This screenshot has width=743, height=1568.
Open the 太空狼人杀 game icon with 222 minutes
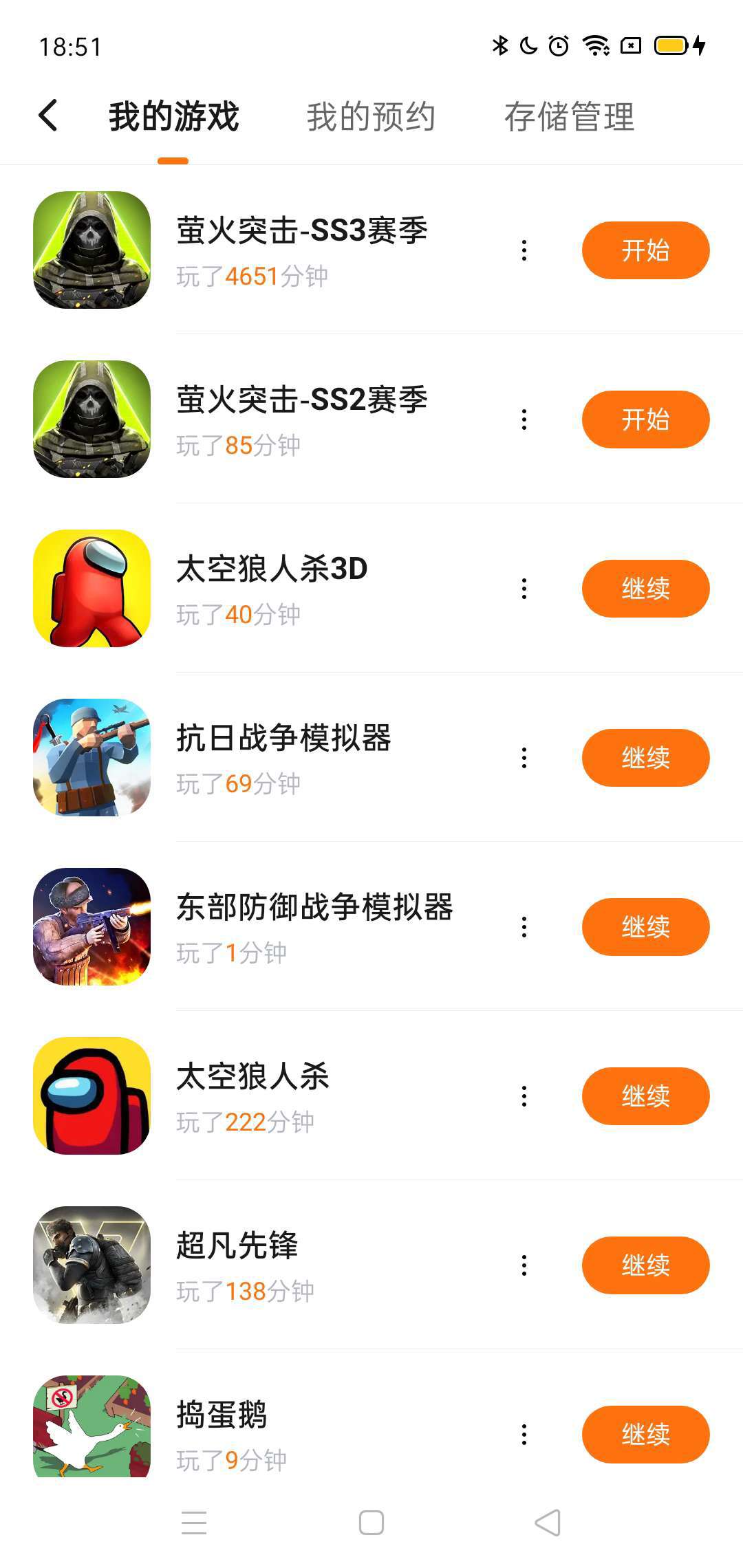click(92, 1096)
